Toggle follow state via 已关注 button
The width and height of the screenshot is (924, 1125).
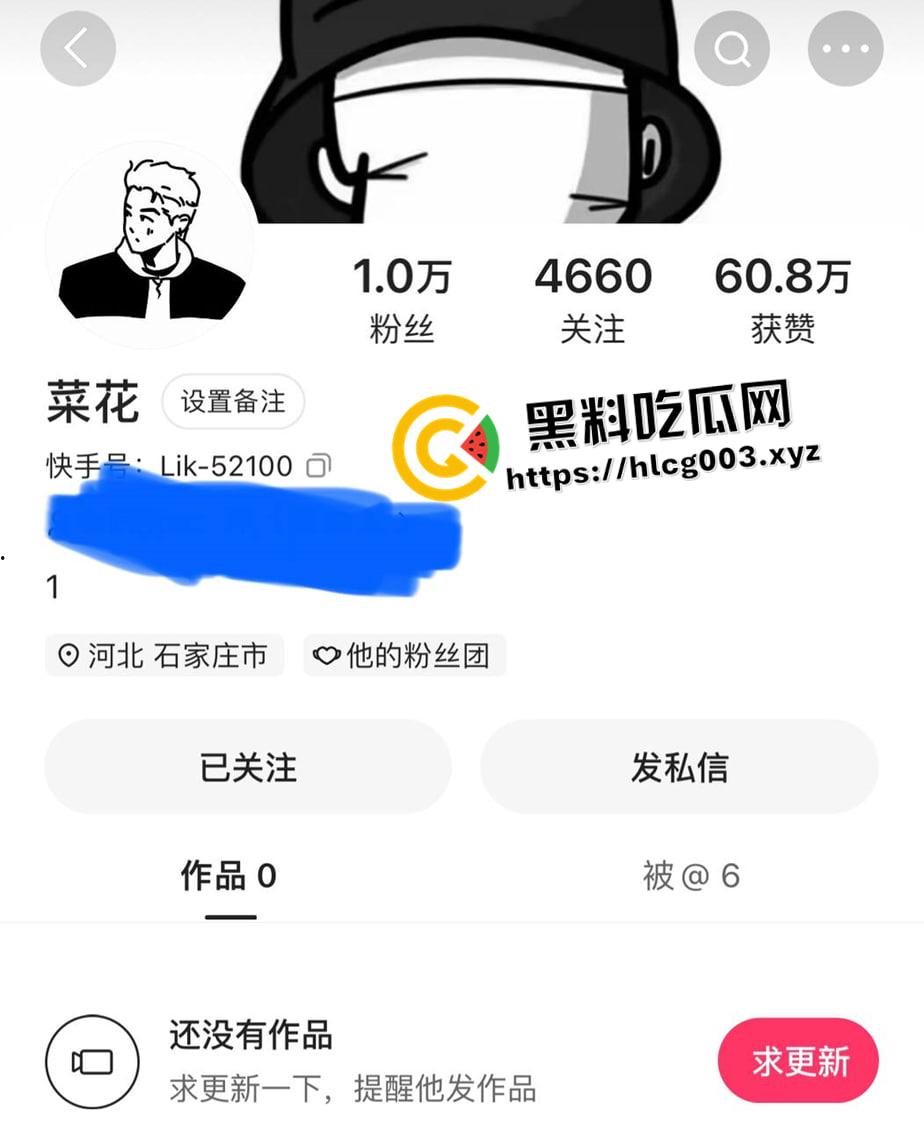pos(246,766)
